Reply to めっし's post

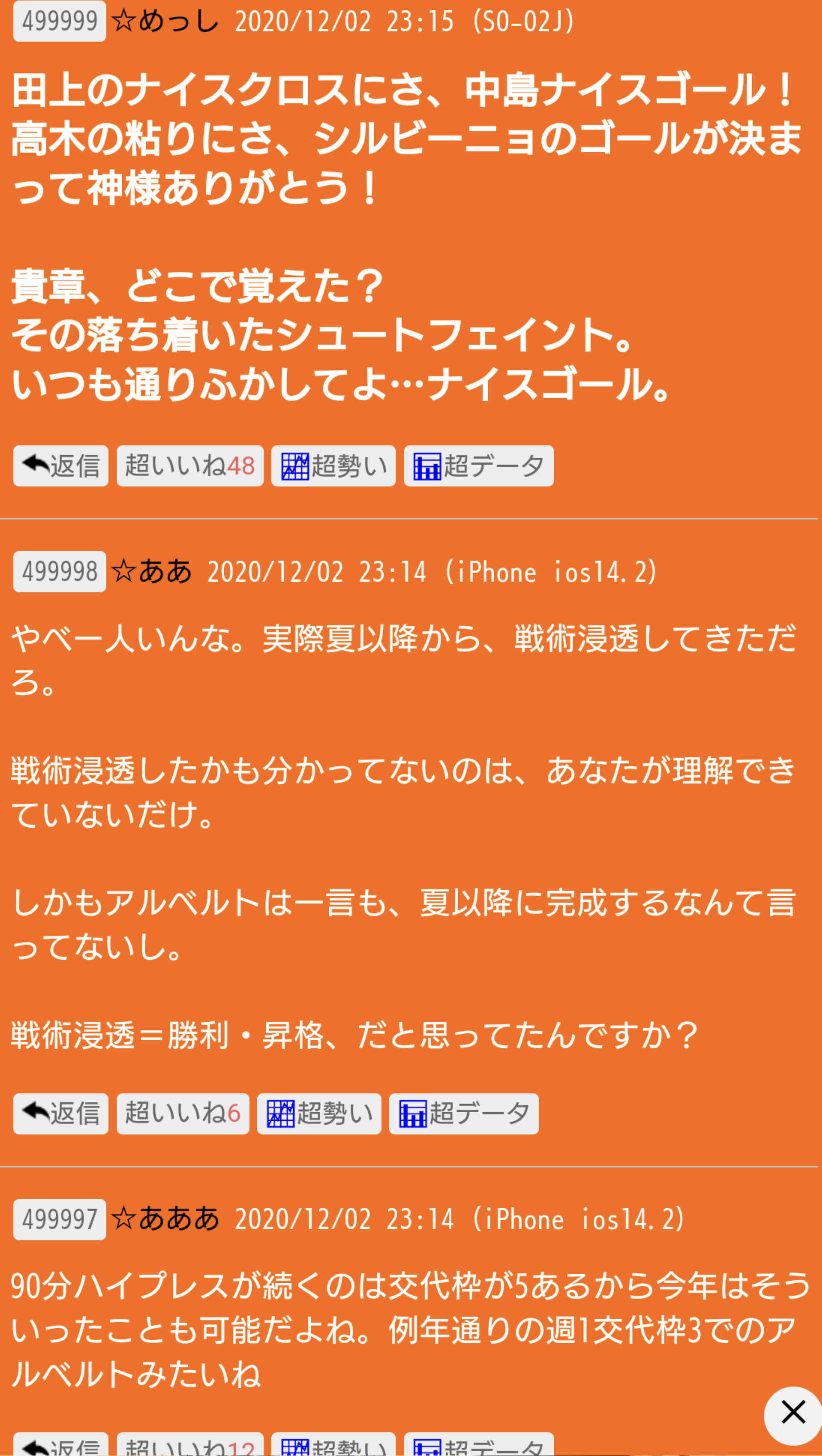(61, 466)
